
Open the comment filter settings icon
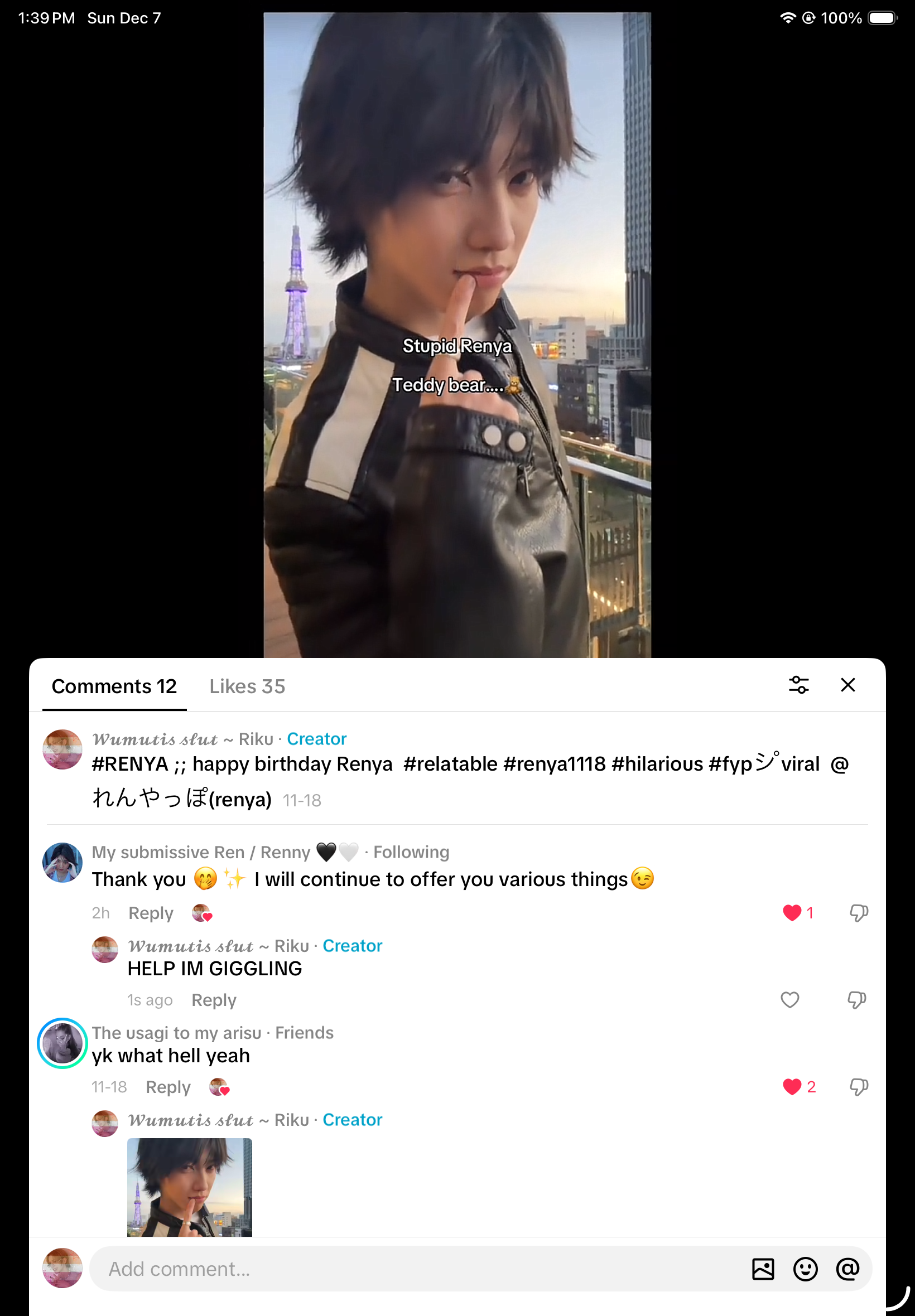click(798, 685)
